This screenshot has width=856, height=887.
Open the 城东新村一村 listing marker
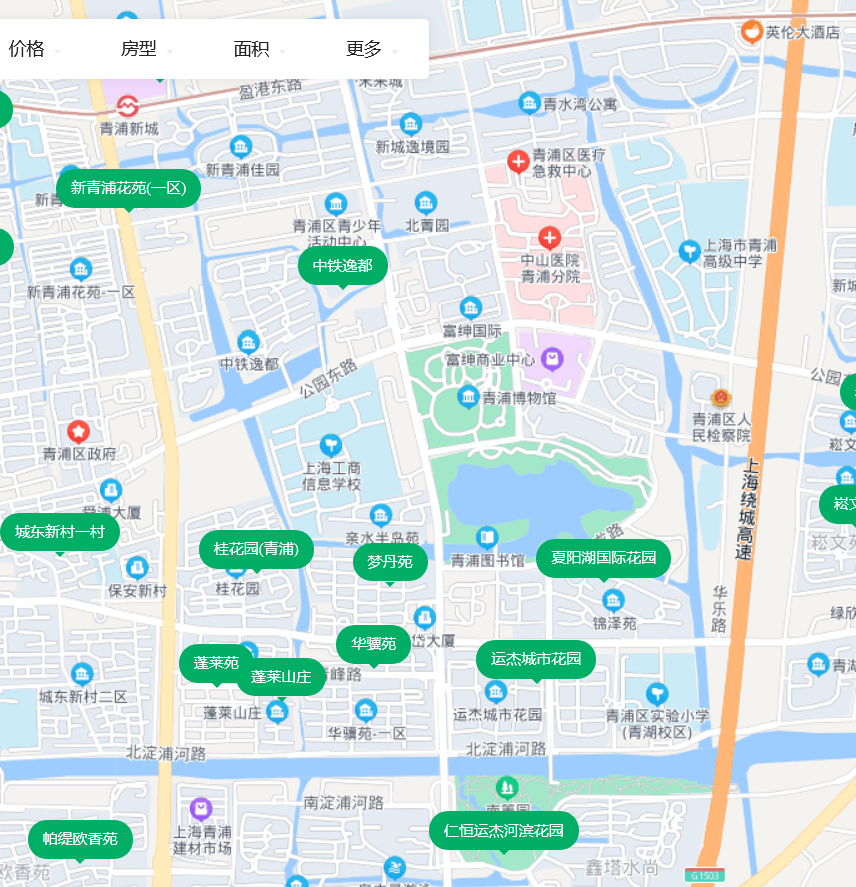click(x=60, y=532)
